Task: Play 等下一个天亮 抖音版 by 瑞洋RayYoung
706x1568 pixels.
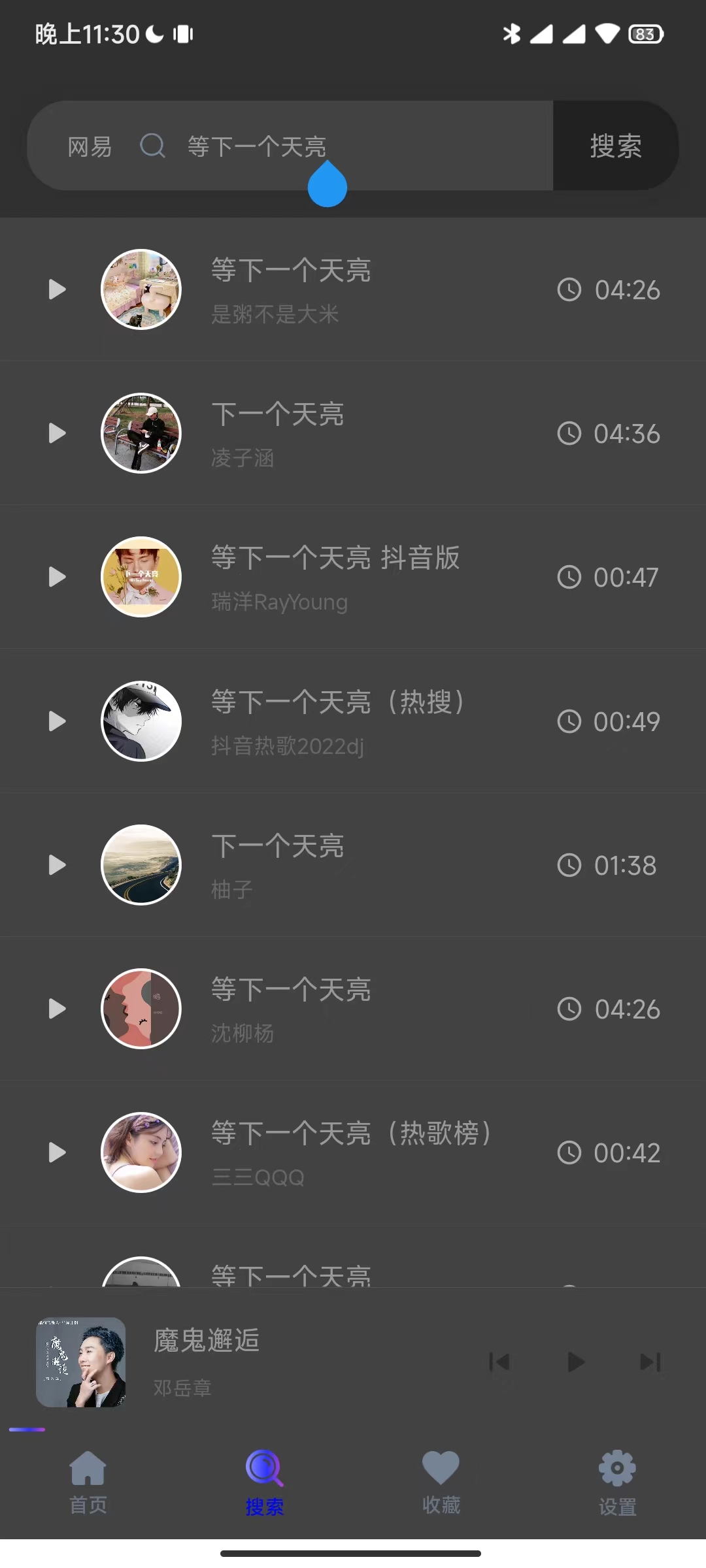Action: tap(58, 577)
